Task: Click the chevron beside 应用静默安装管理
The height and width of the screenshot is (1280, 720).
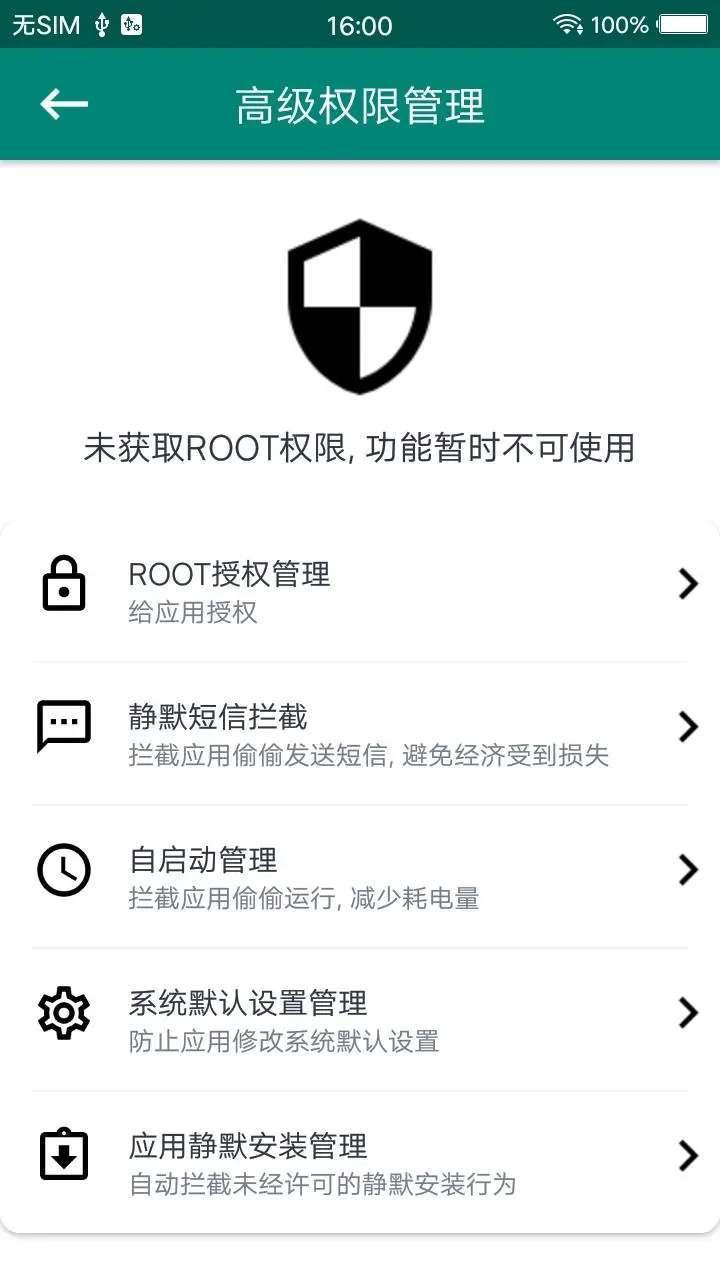Action: pyautogui.click(x=687, y=1155)
